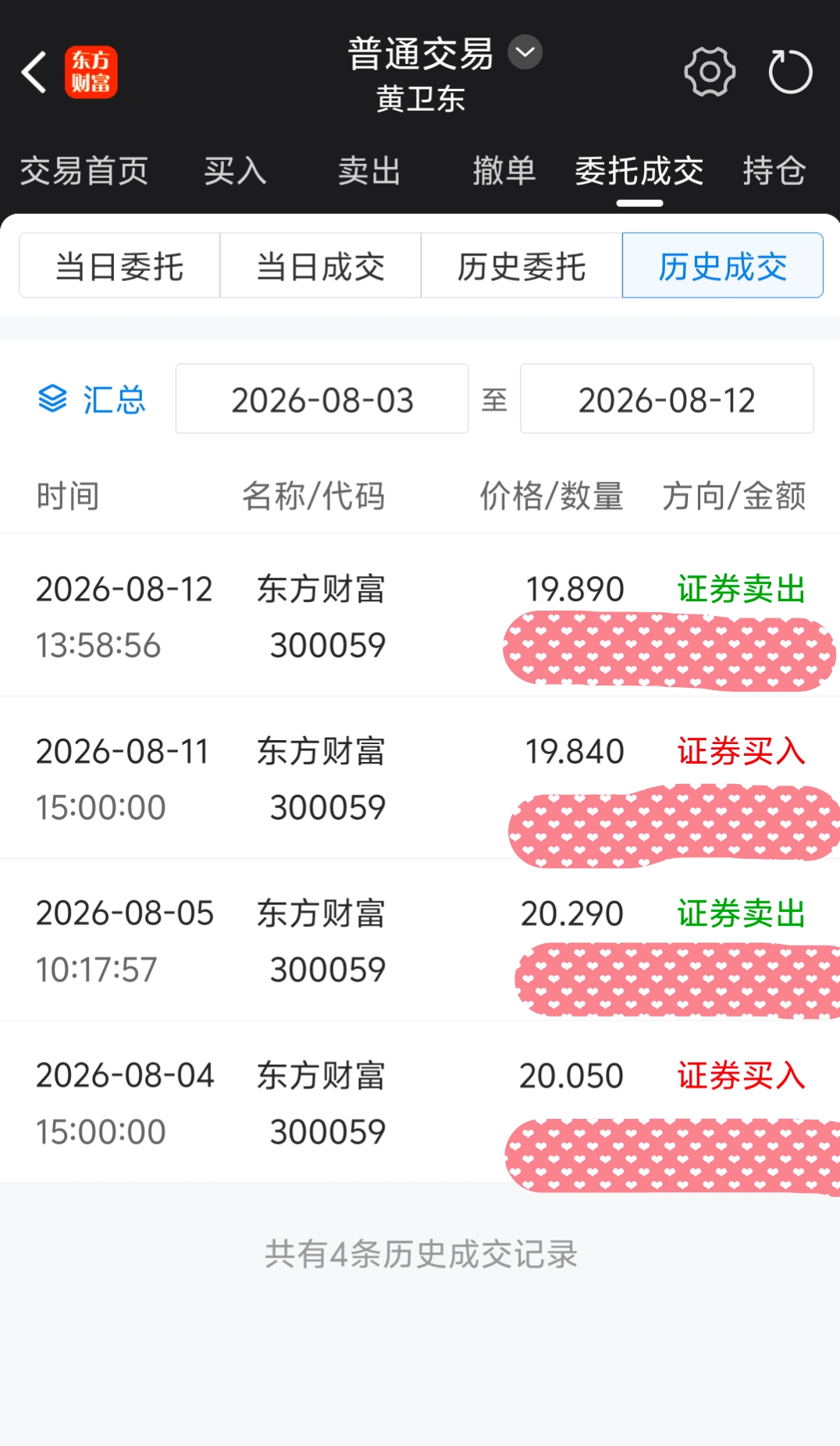Go back using the arrow icon
The width and height of the screenshot is (840, 1446).
point(34,73)
